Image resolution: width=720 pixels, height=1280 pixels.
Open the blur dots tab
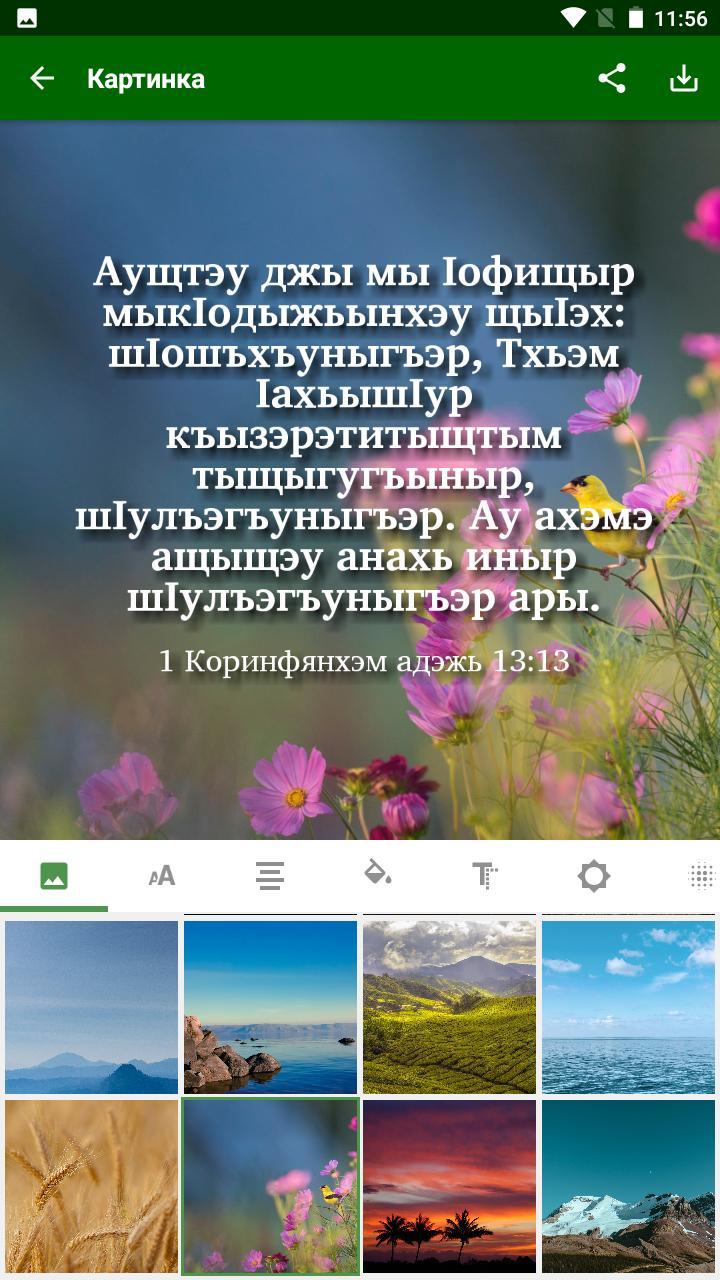point(700,876)
